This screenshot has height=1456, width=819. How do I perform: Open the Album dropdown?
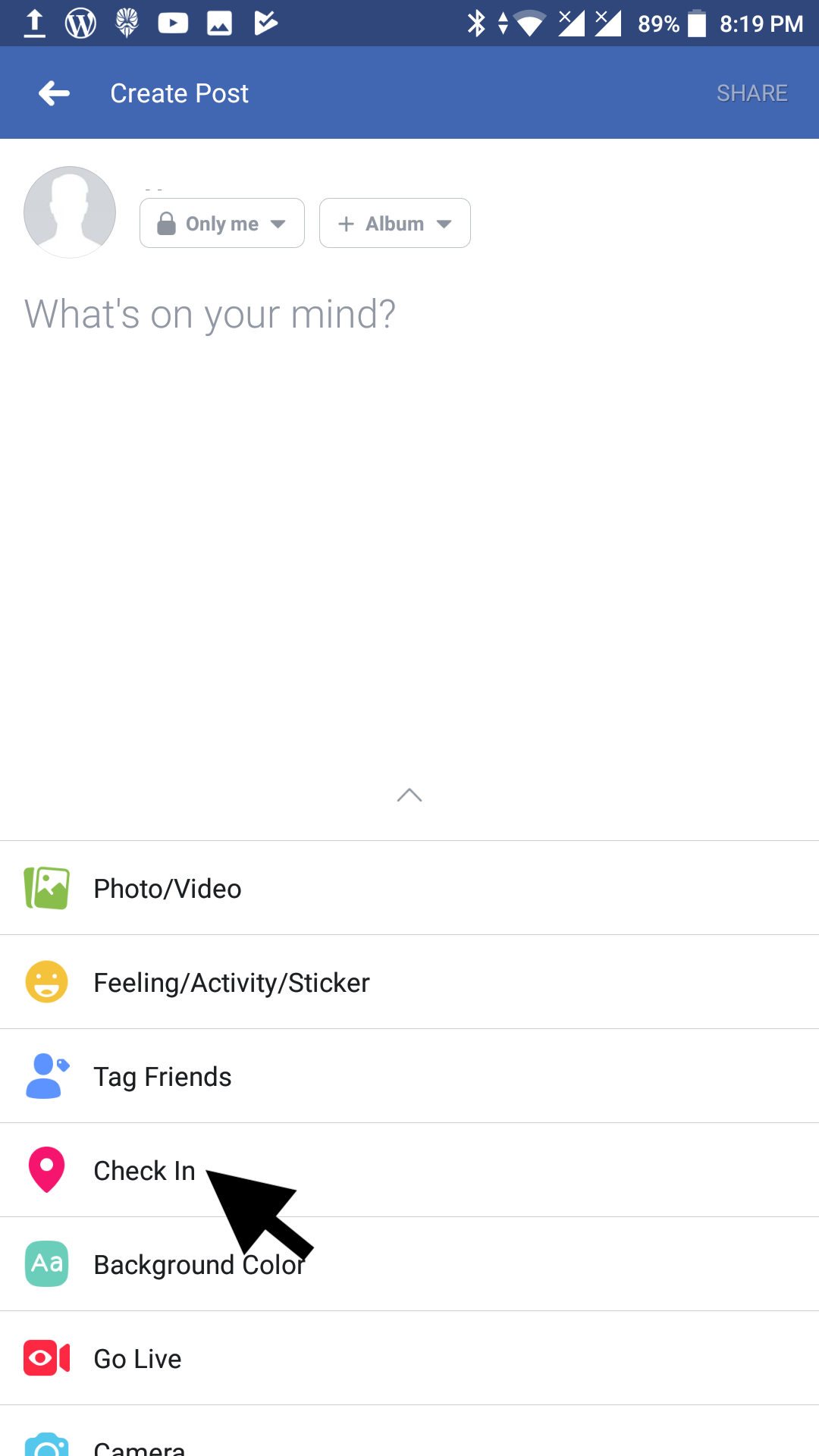point(395,223)
